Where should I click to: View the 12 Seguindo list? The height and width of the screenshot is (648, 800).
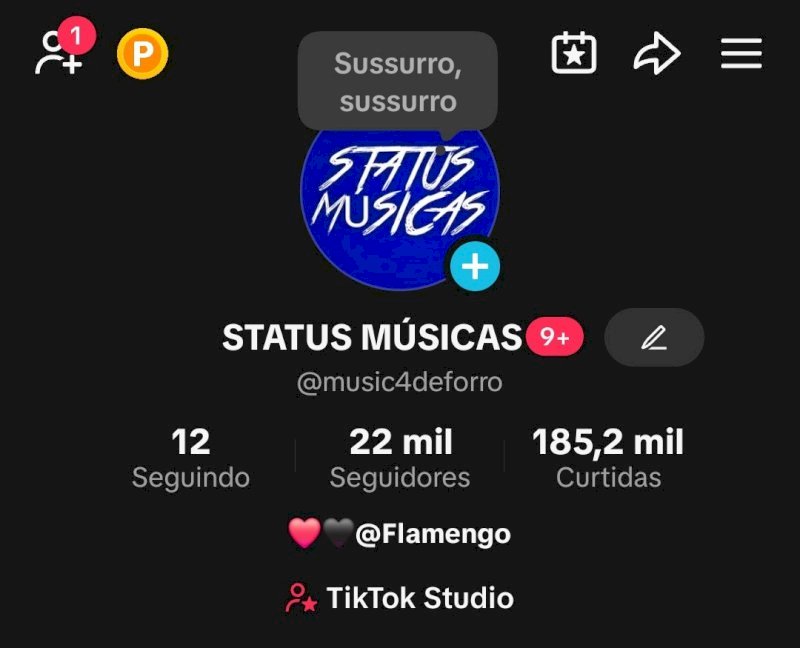pyautogui.click(x=191, y=458)
